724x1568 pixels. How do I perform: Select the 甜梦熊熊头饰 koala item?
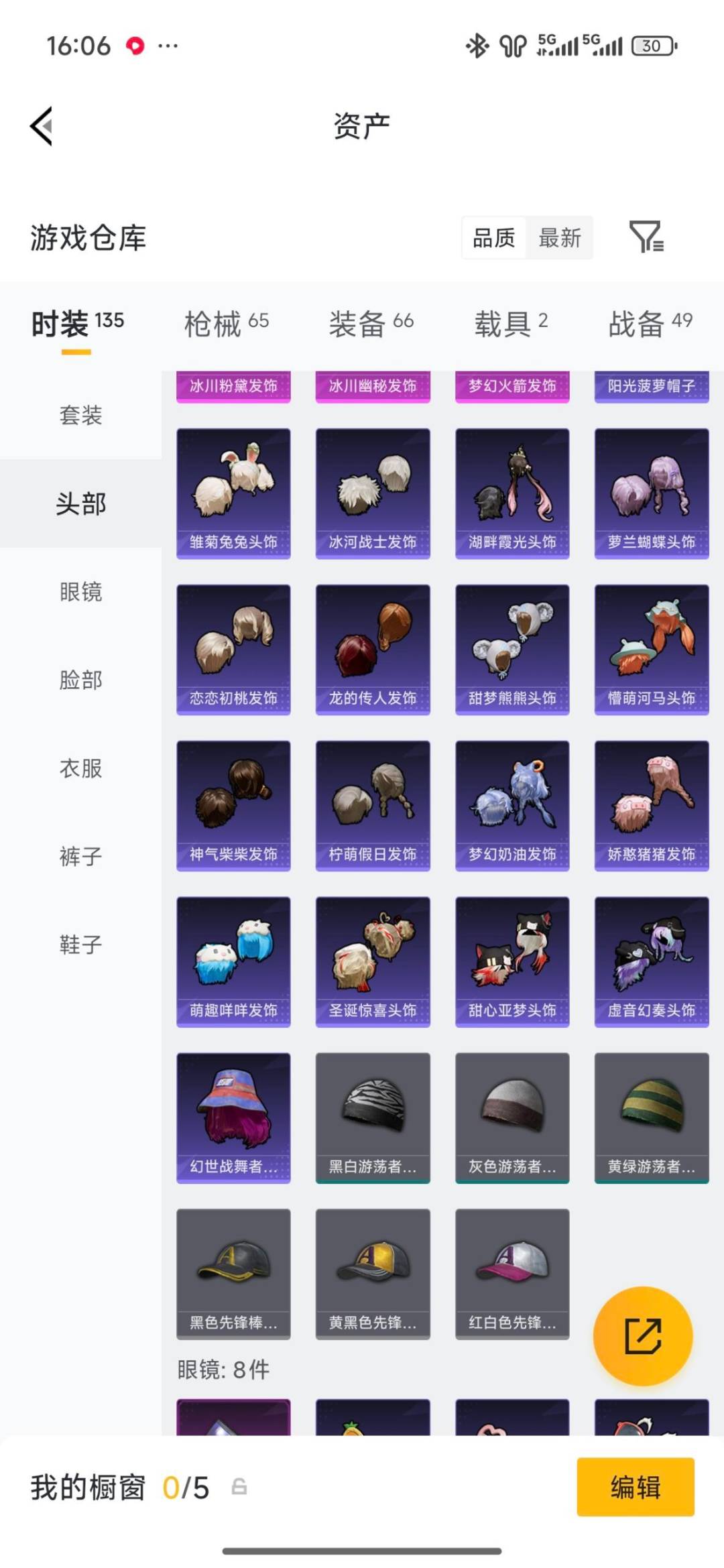click(x=512, y=649)
